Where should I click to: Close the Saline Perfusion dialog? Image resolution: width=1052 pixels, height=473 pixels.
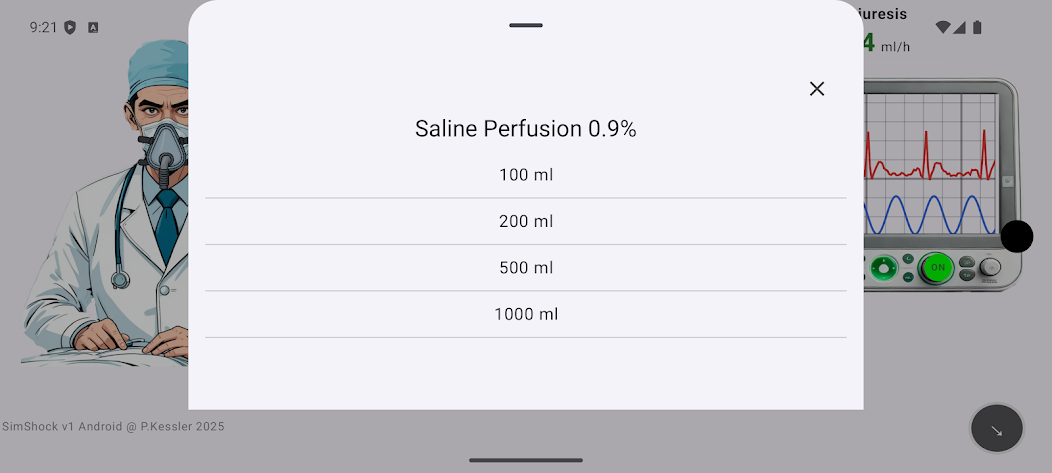pyautogui.click(x=817, y=89)
